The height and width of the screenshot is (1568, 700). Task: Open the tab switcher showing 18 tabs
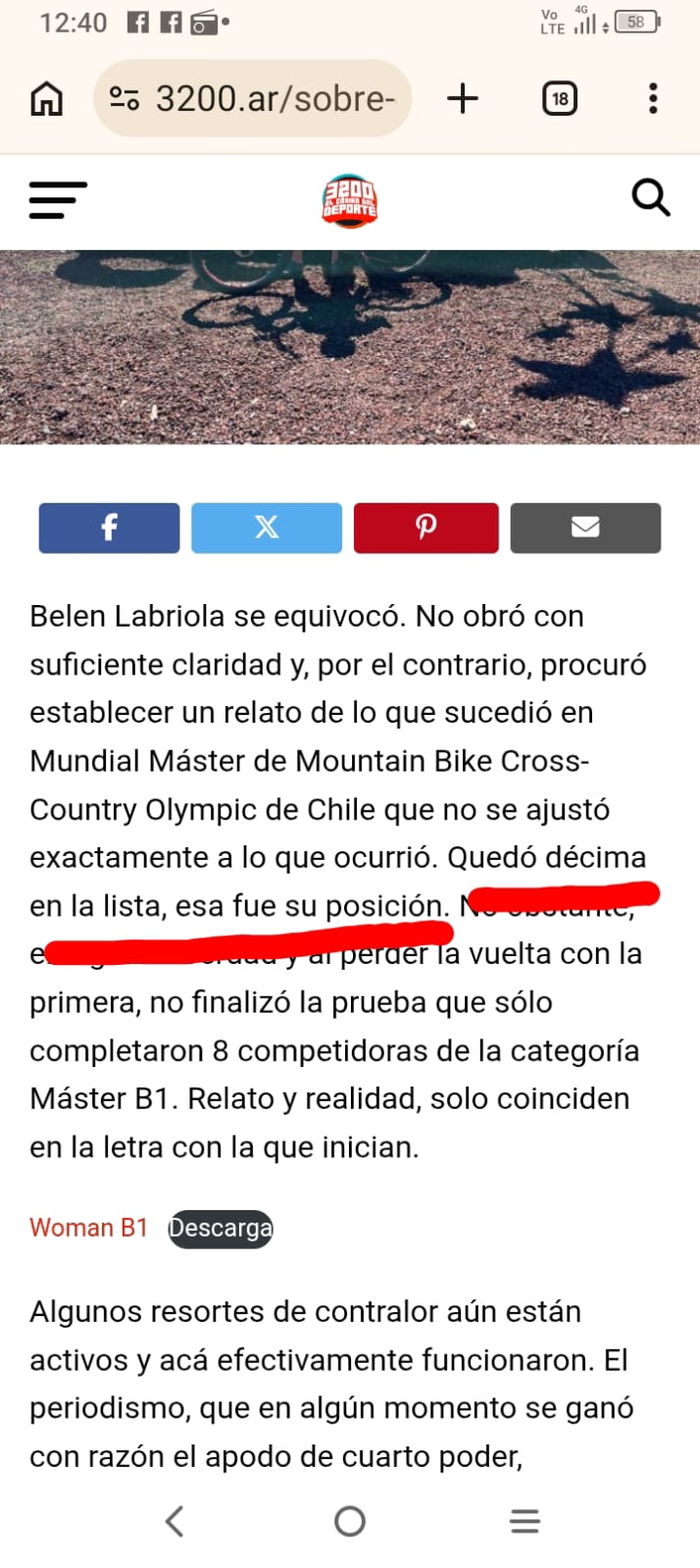point(559,98)
